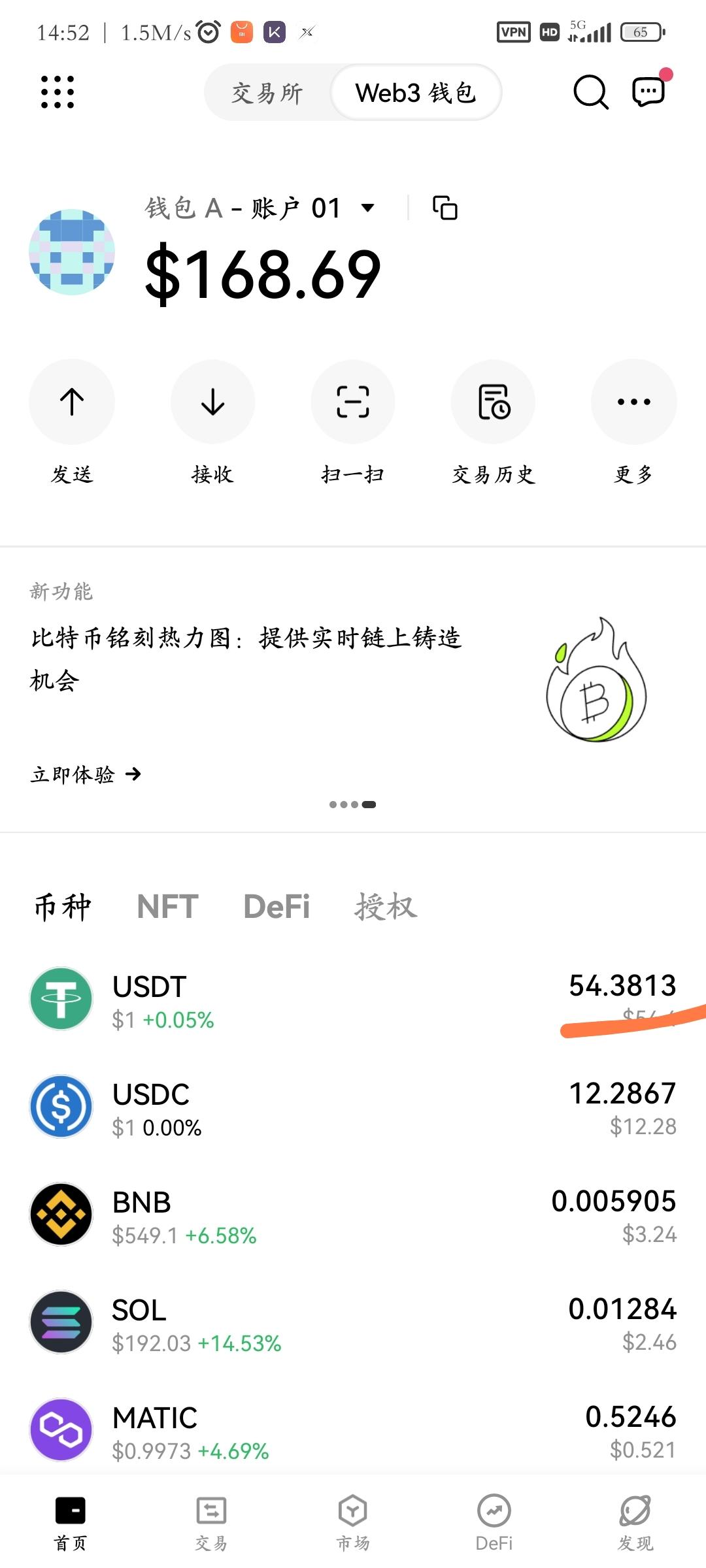
Task: Select the Web3 钱包 mode
Action: click(416, 93)
